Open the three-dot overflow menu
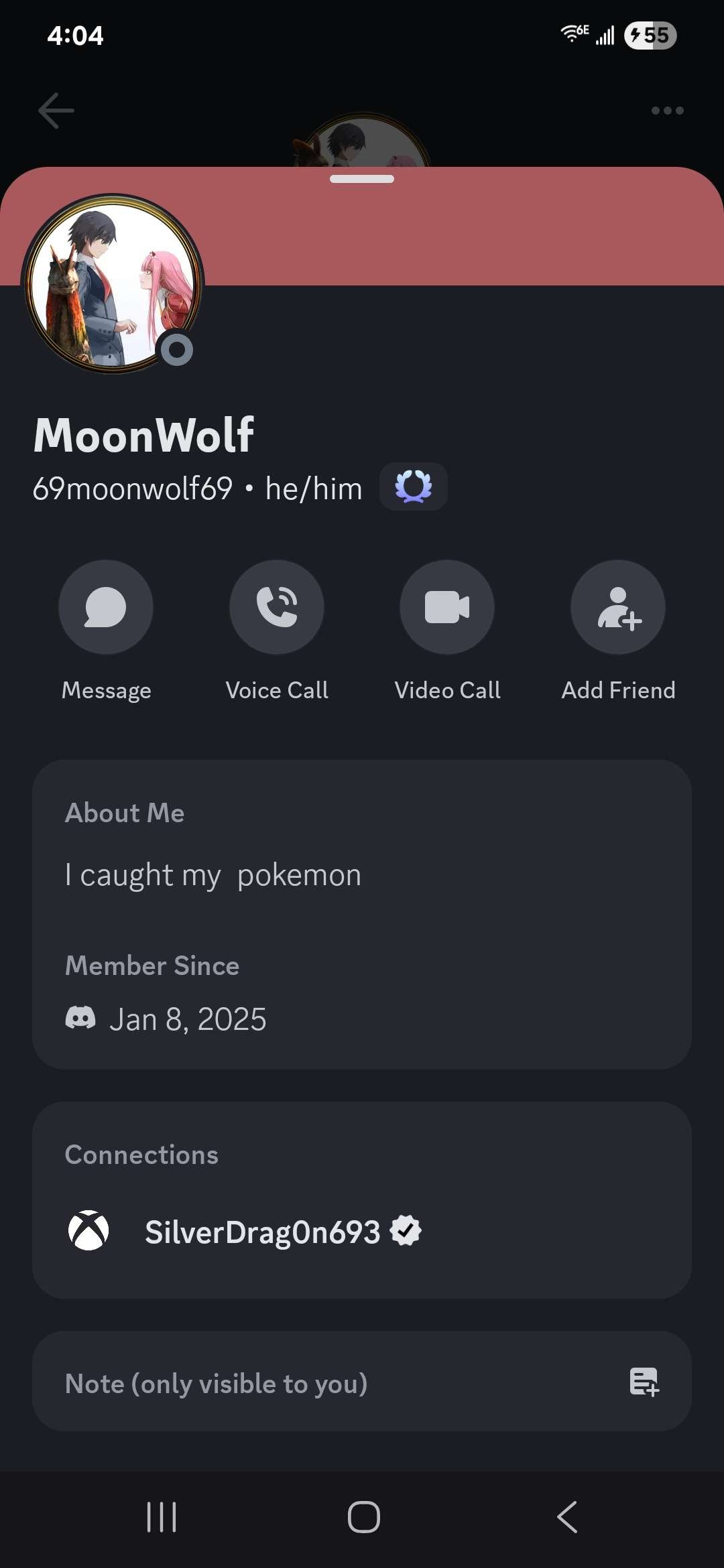724x1568 pixels. (x=667, y=111)
